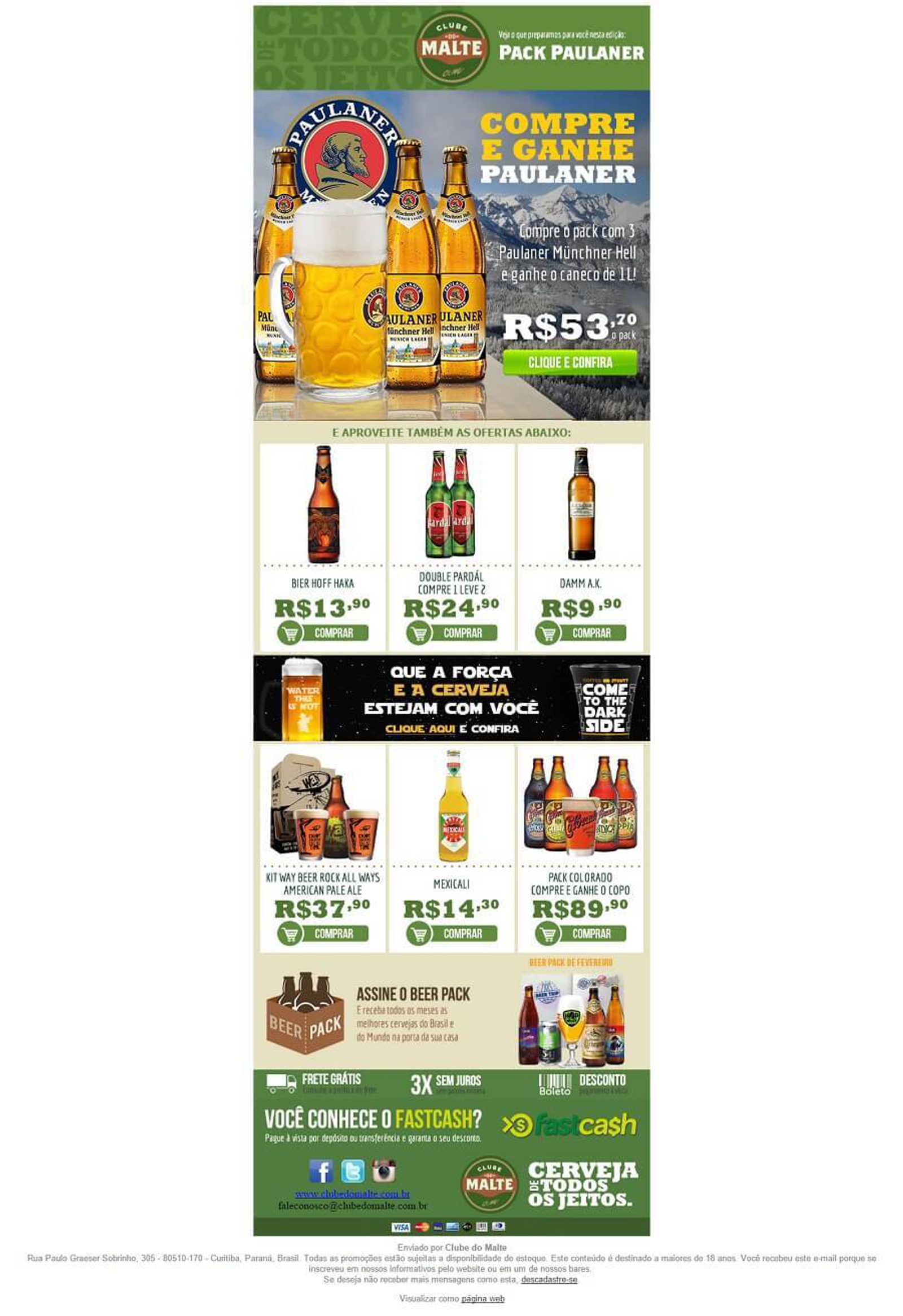Tap the descadastre-se unsubscribe link
Viewport: 903px width, 1316px height.
point(549,1280)
